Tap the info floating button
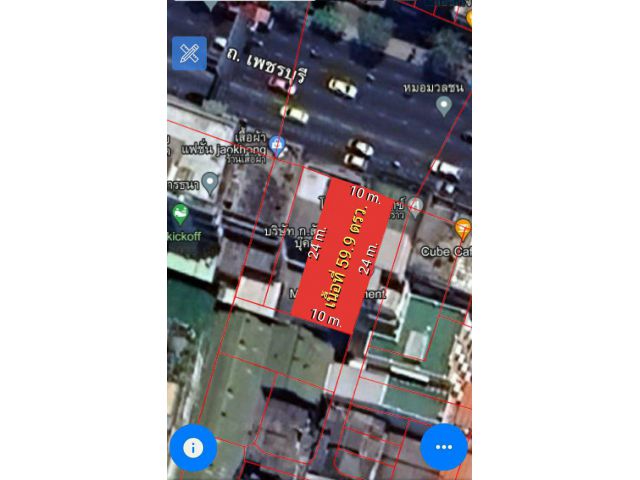This screenshot has height=480, width=640. (x=193, y=447)
